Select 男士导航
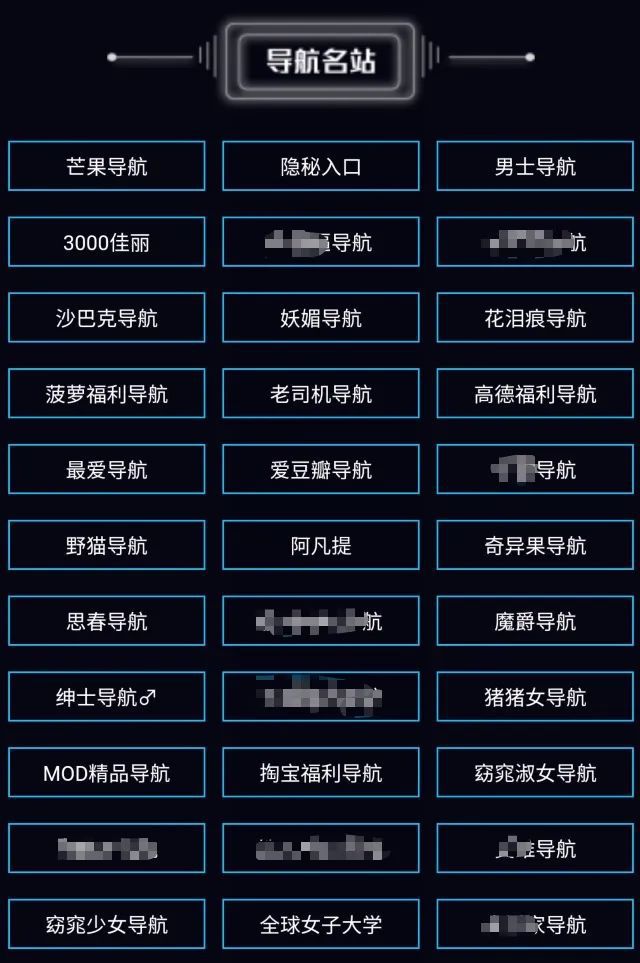Viewport: 640px width, 963px height. (x=535, y=166)
